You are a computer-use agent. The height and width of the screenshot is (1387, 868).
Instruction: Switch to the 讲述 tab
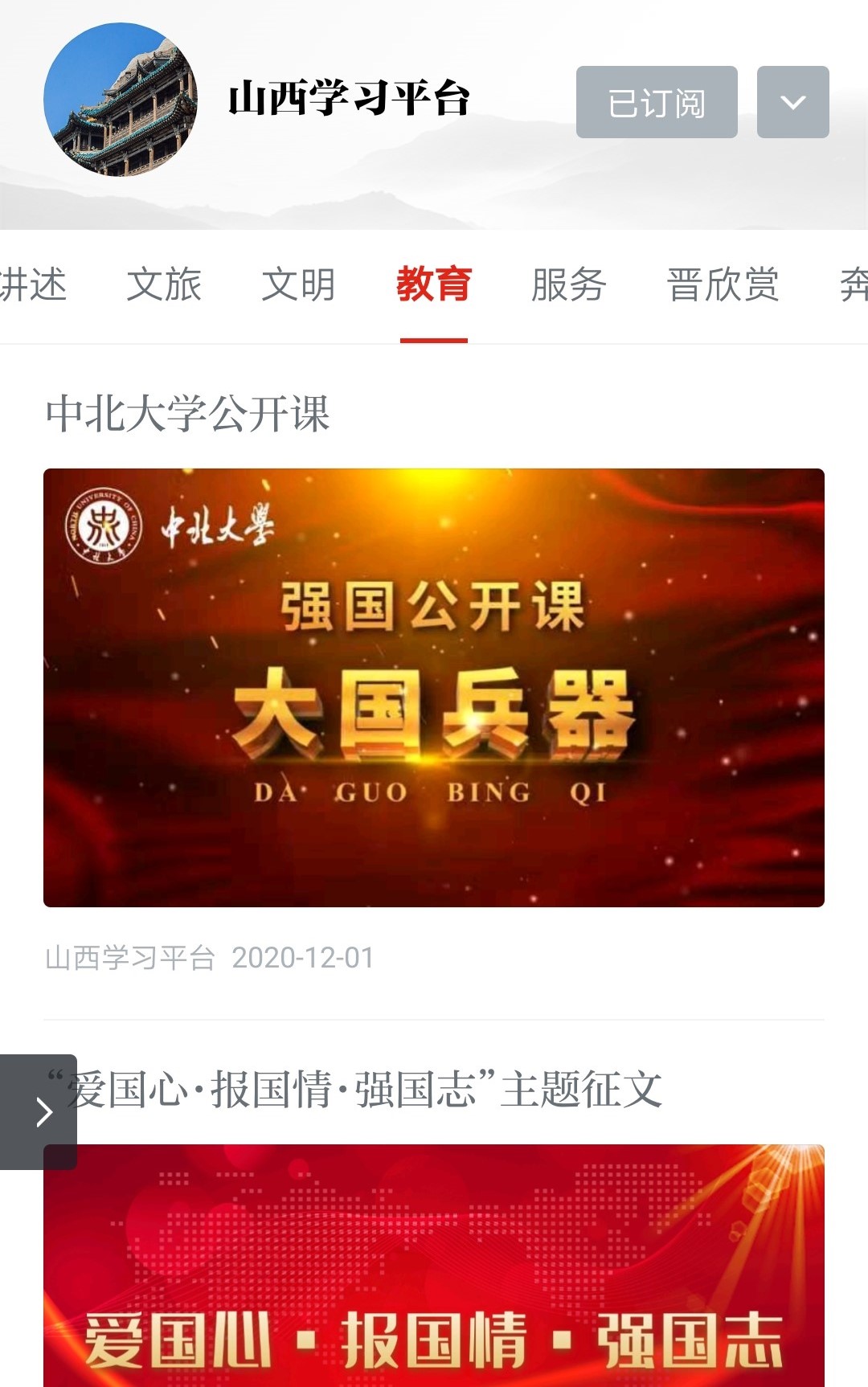(x=32, y=285)
